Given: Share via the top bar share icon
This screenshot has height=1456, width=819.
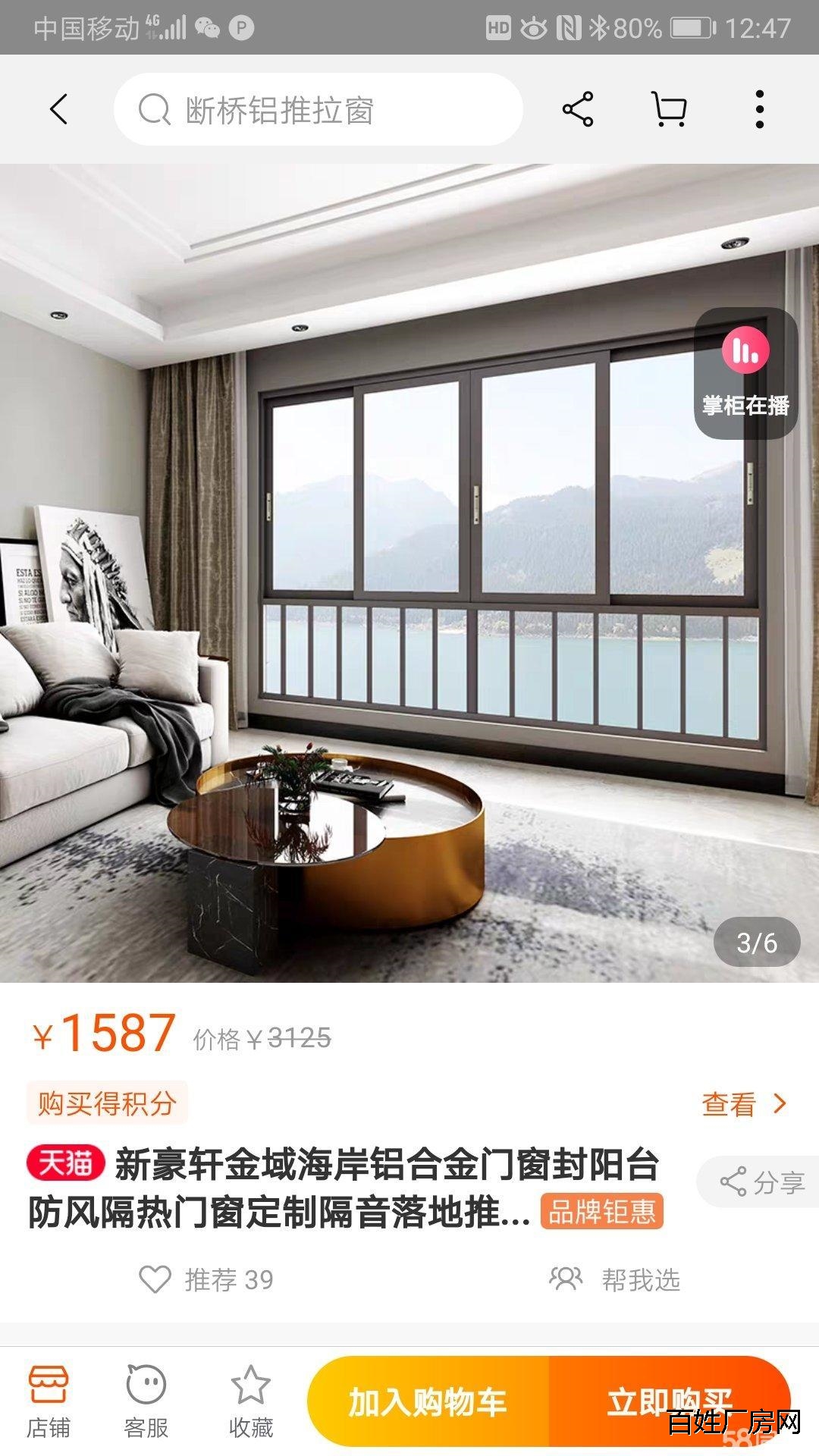Looking at the screenshot, I should (x=578, y=110).
